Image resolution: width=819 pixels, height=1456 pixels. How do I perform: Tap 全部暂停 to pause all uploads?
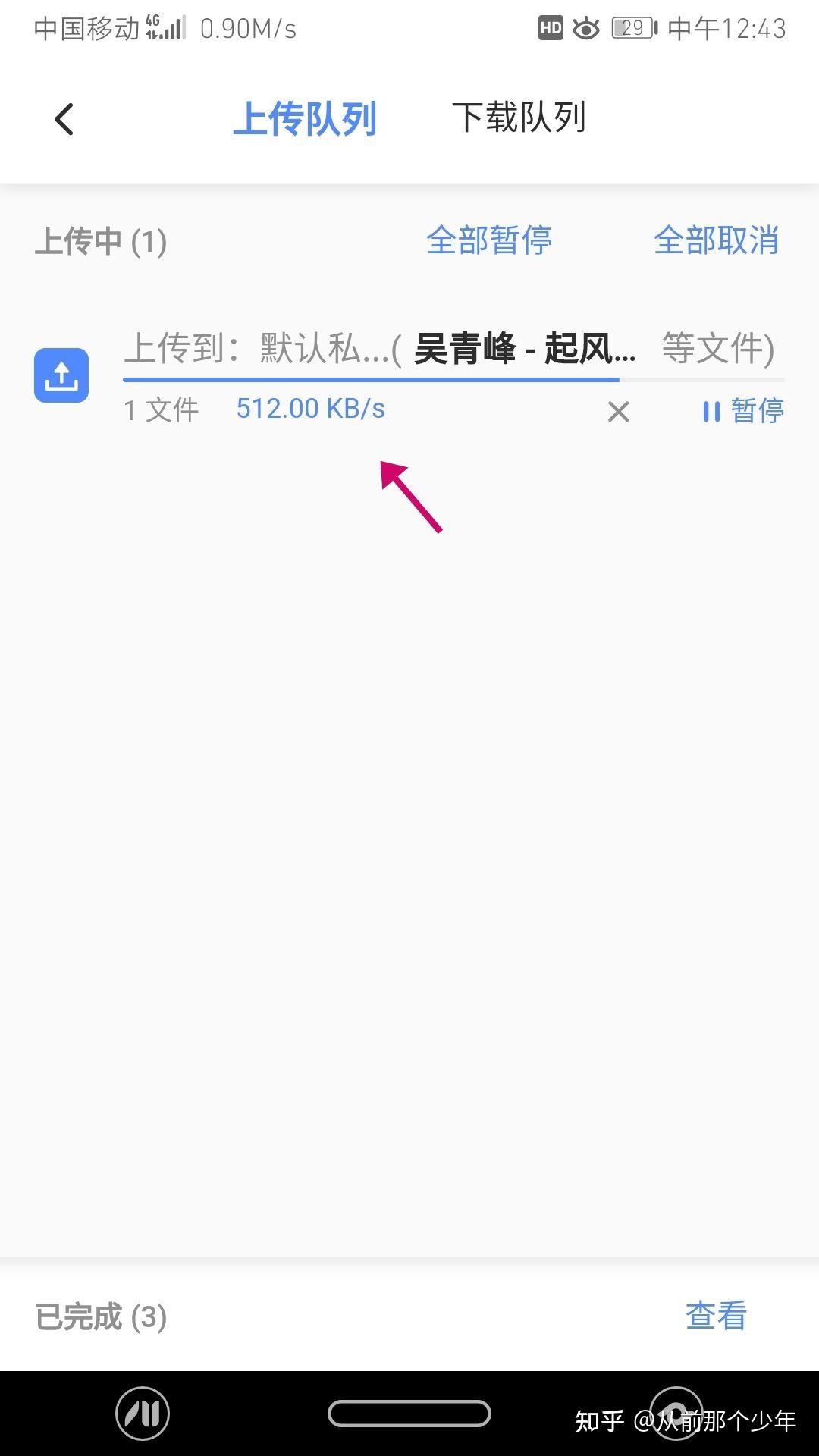pyautogui.click(x=489, y=240)
